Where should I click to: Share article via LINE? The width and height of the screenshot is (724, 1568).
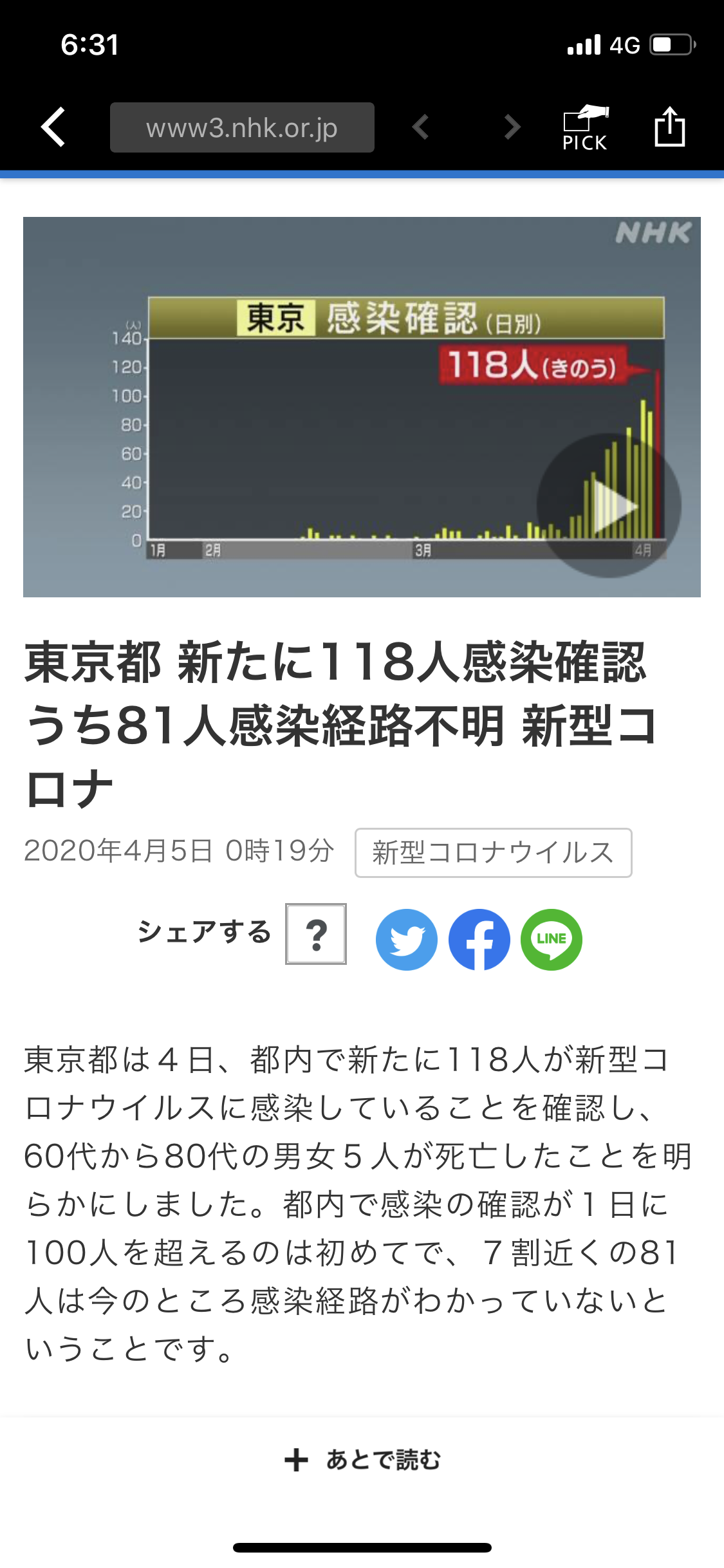(x=552, y=939)
